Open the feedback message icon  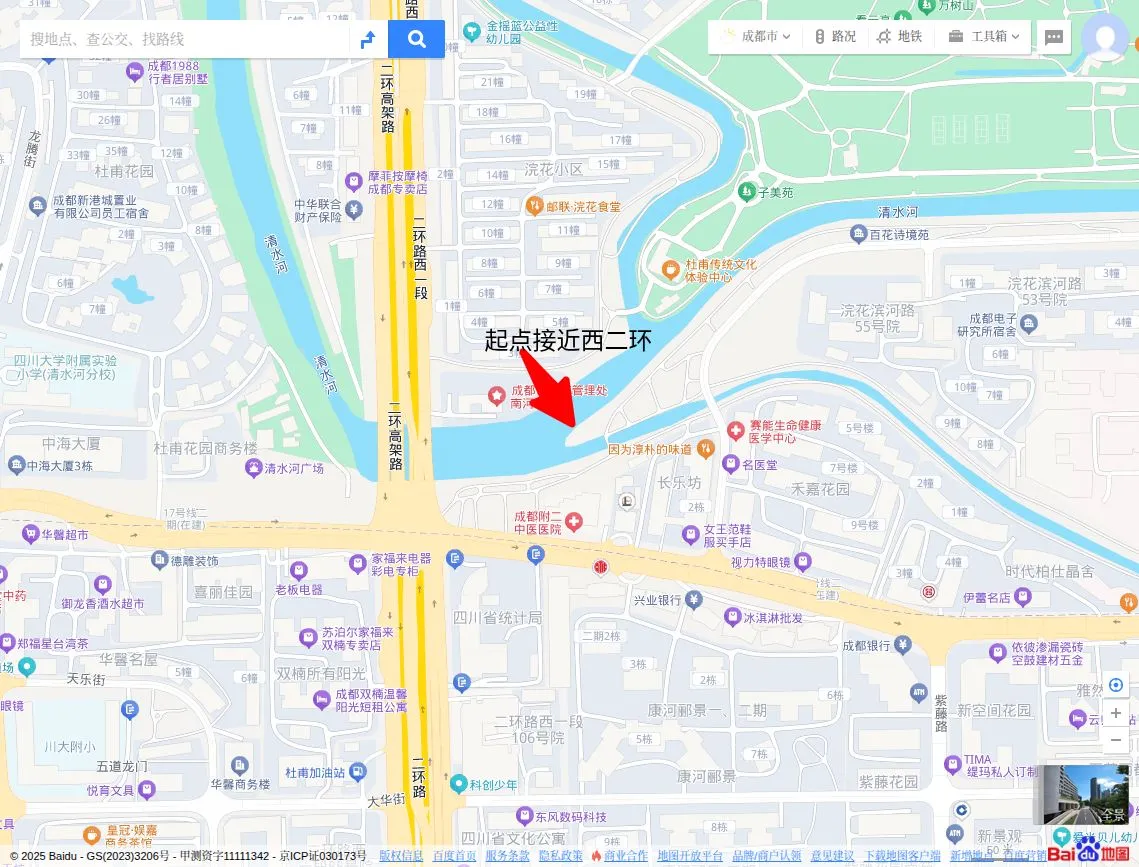point(1054,37)
